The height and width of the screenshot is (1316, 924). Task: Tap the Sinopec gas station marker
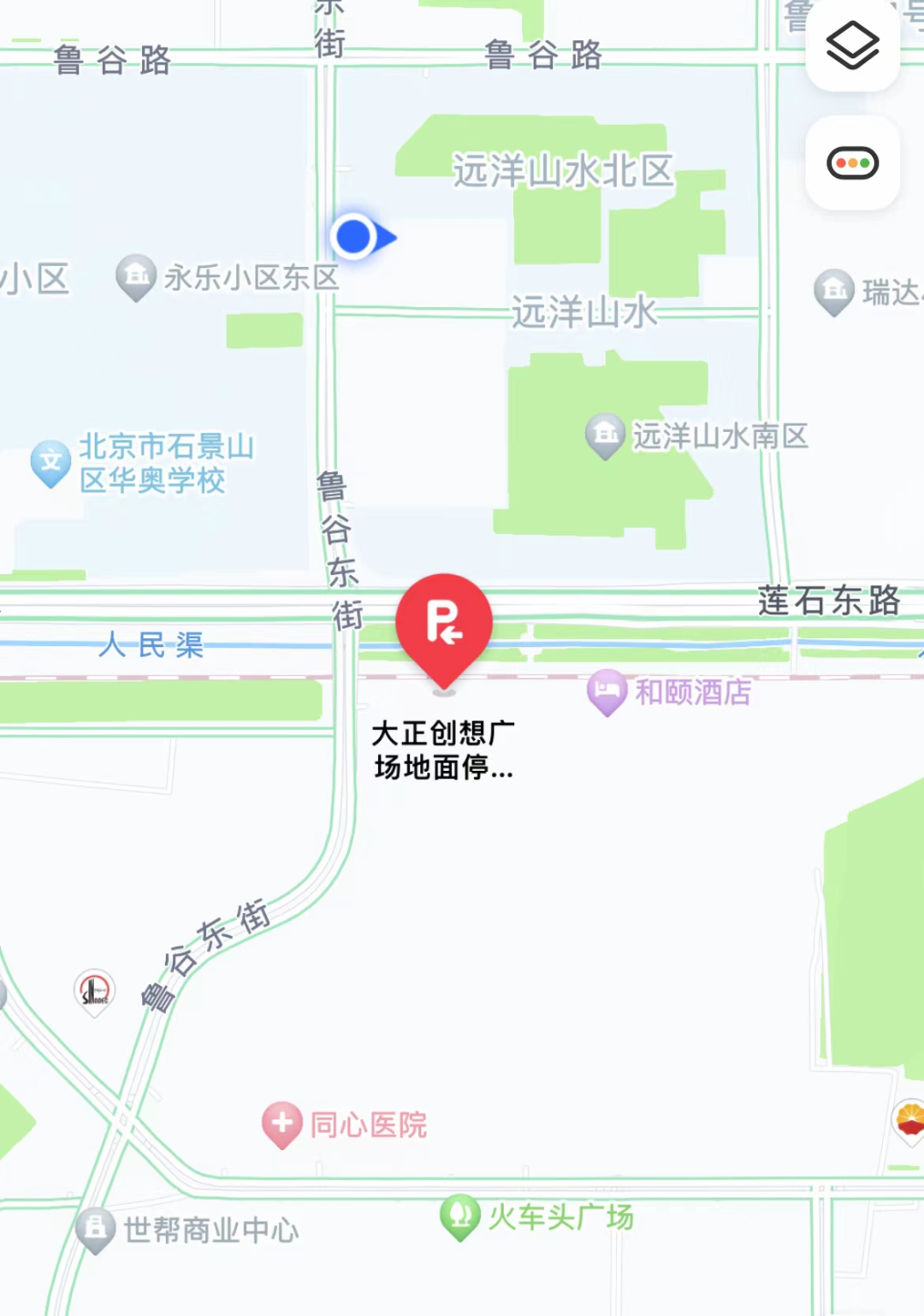94,991
